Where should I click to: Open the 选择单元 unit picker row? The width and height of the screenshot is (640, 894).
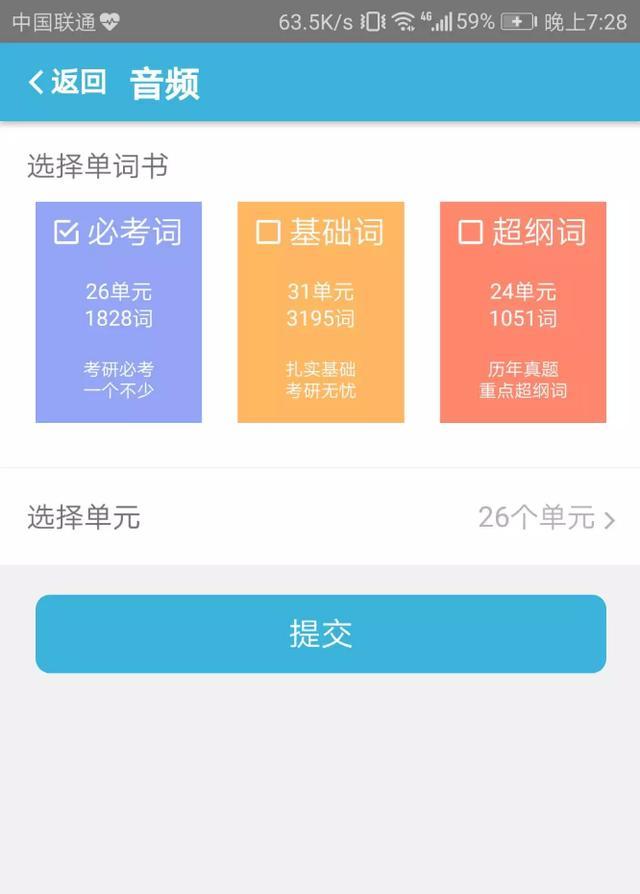tap(320, 517)
